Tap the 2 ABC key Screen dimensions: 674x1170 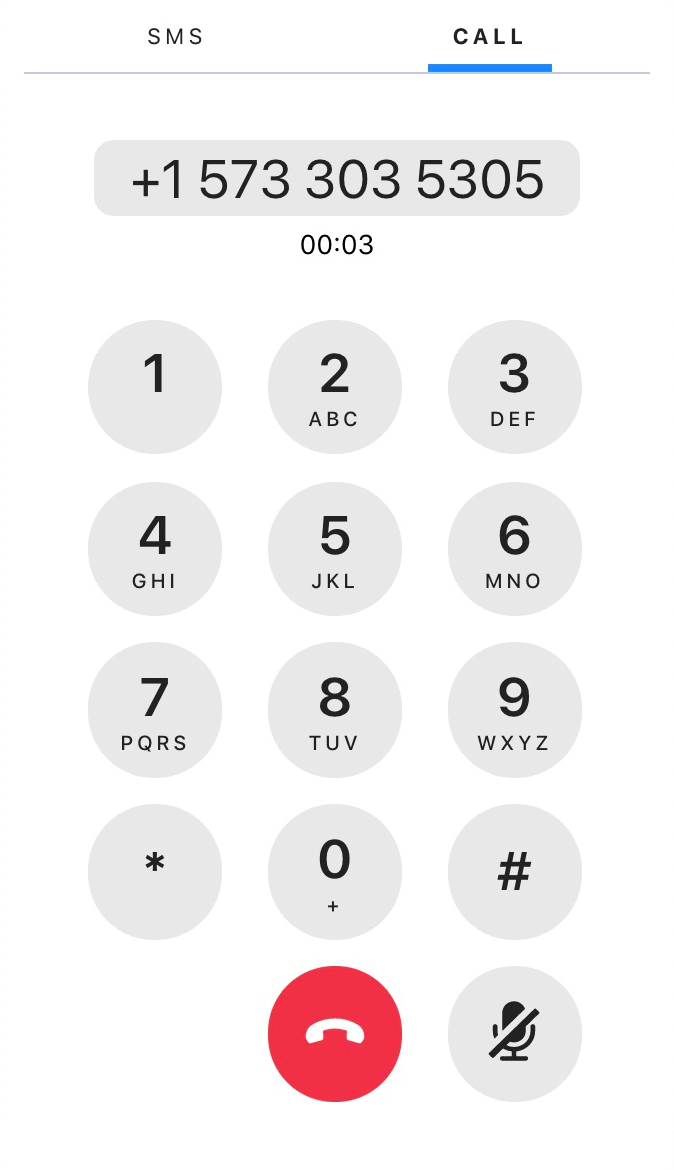click(335, 387)
